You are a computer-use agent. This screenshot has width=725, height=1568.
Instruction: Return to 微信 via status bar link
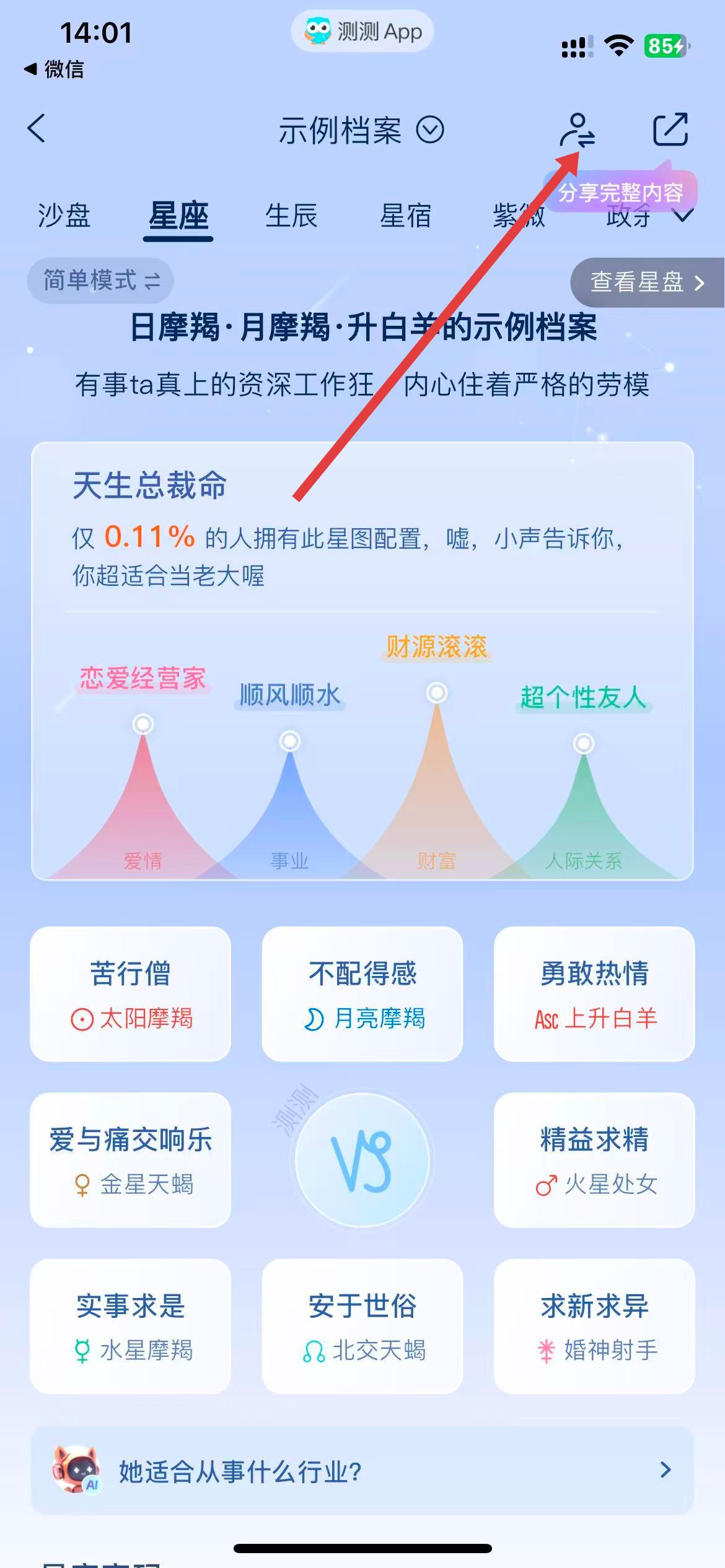55,69
